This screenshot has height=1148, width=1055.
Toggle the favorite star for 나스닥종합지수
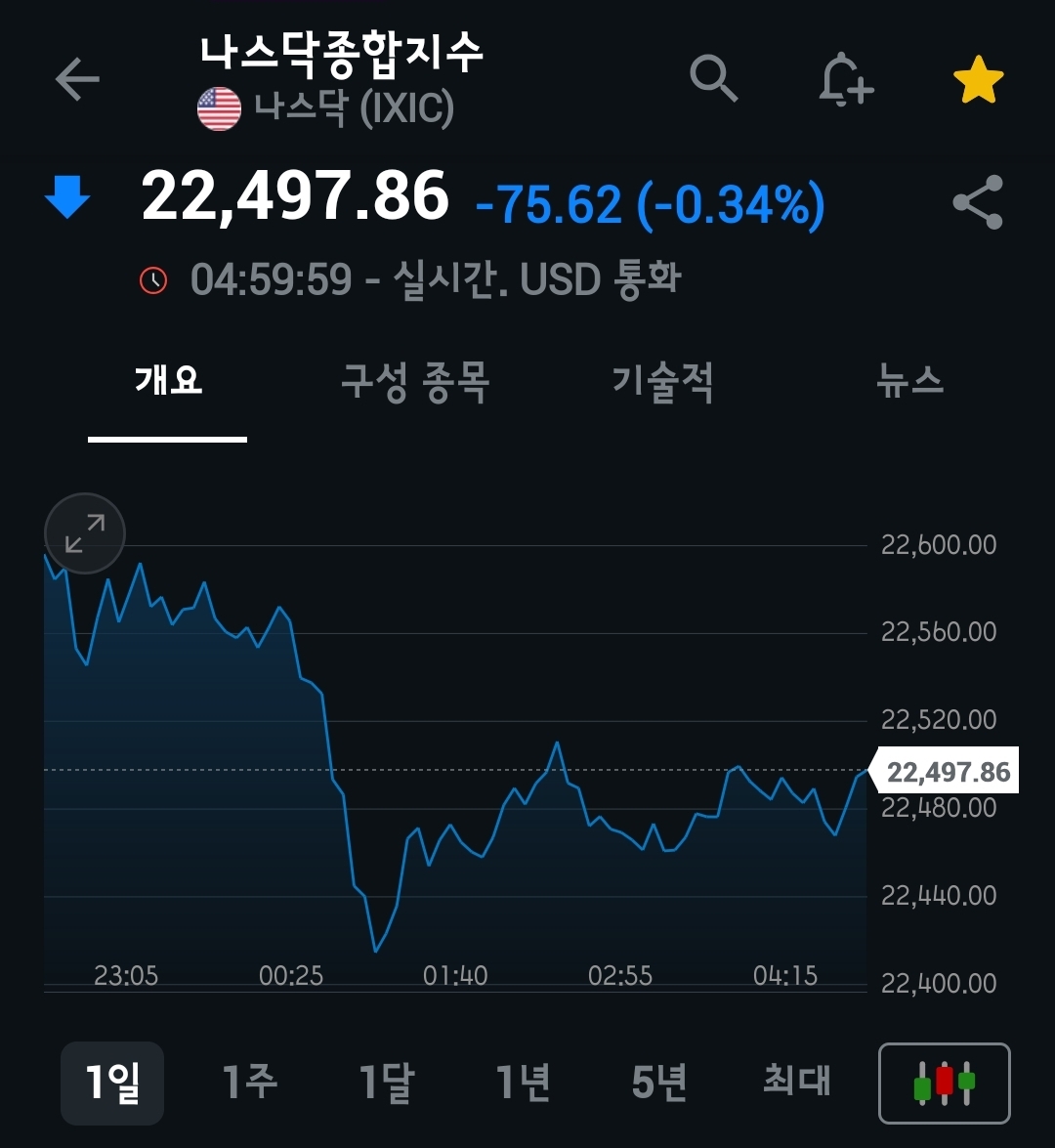point(978,80)
